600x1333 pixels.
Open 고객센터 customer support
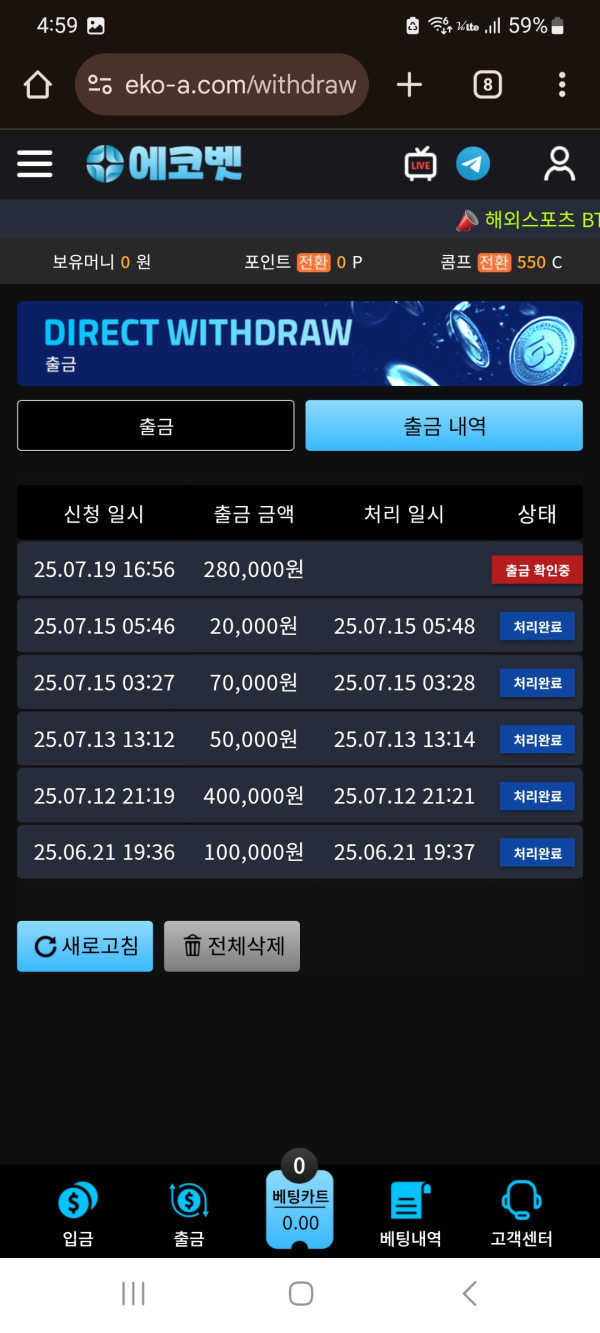coord(521,1213)
